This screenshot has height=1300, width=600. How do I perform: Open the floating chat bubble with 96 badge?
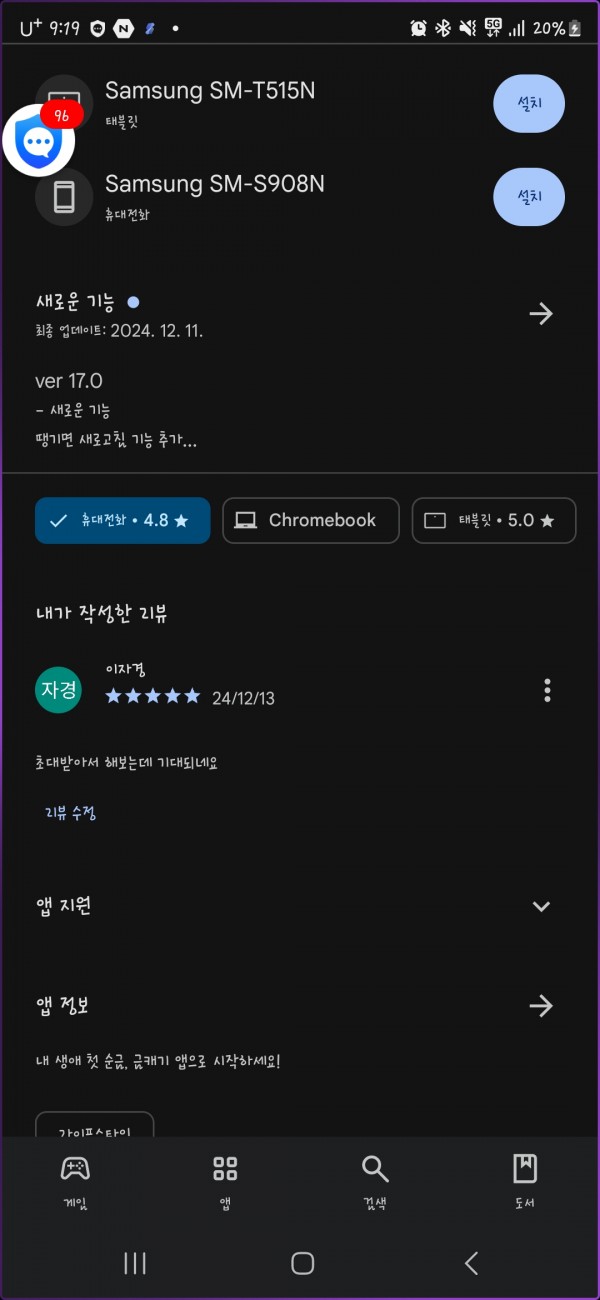41,139
